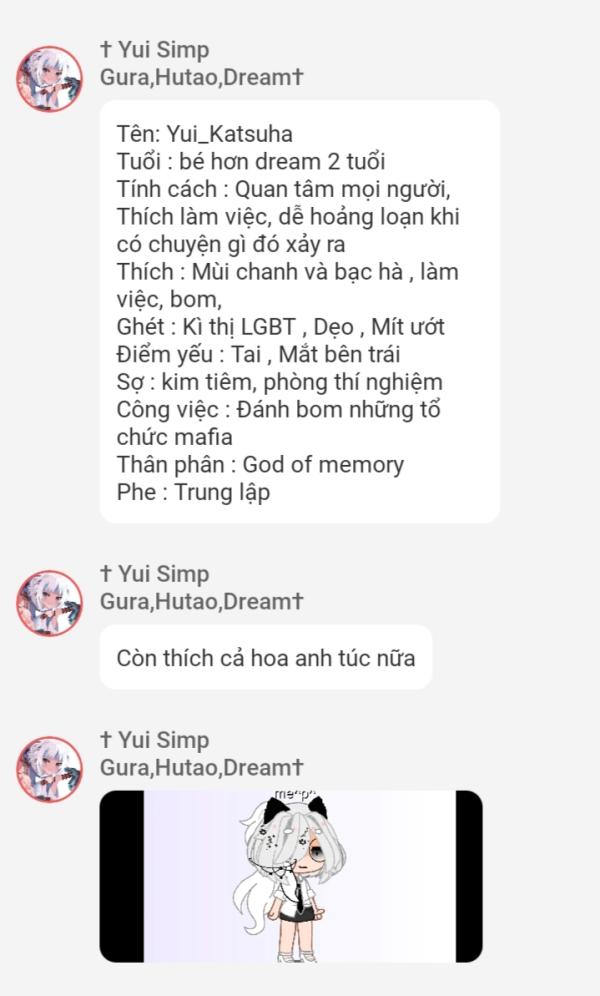600x996 pixels.
Task: Tap the avatar beside the Yui_Katsuha profile message
Action: coord(49,79)
